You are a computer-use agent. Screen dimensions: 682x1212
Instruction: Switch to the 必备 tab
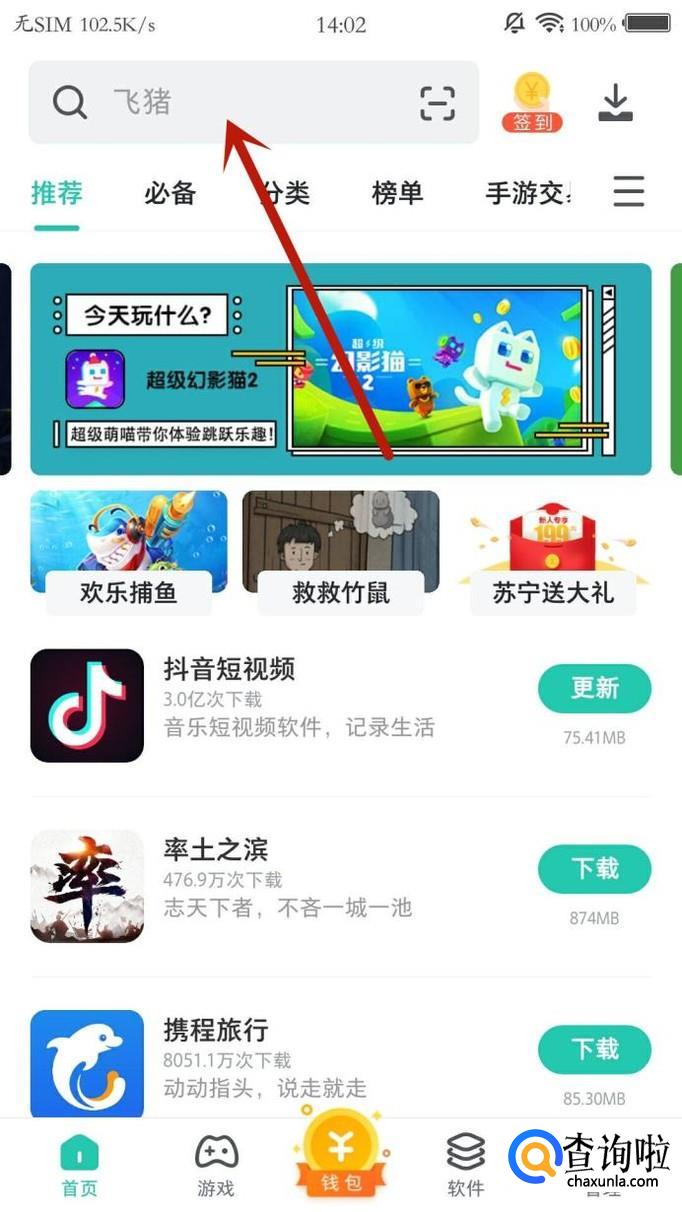(169, 192)
